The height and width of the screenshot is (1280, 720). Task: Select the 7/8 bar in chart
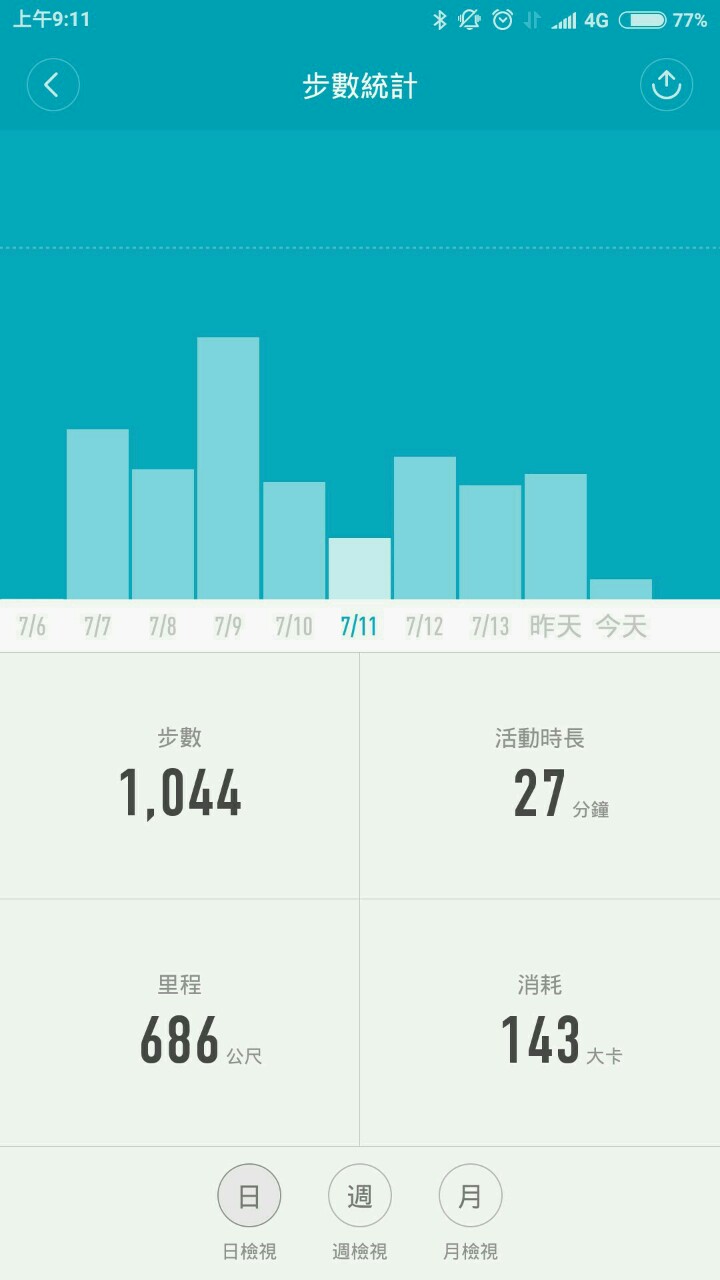163,534
